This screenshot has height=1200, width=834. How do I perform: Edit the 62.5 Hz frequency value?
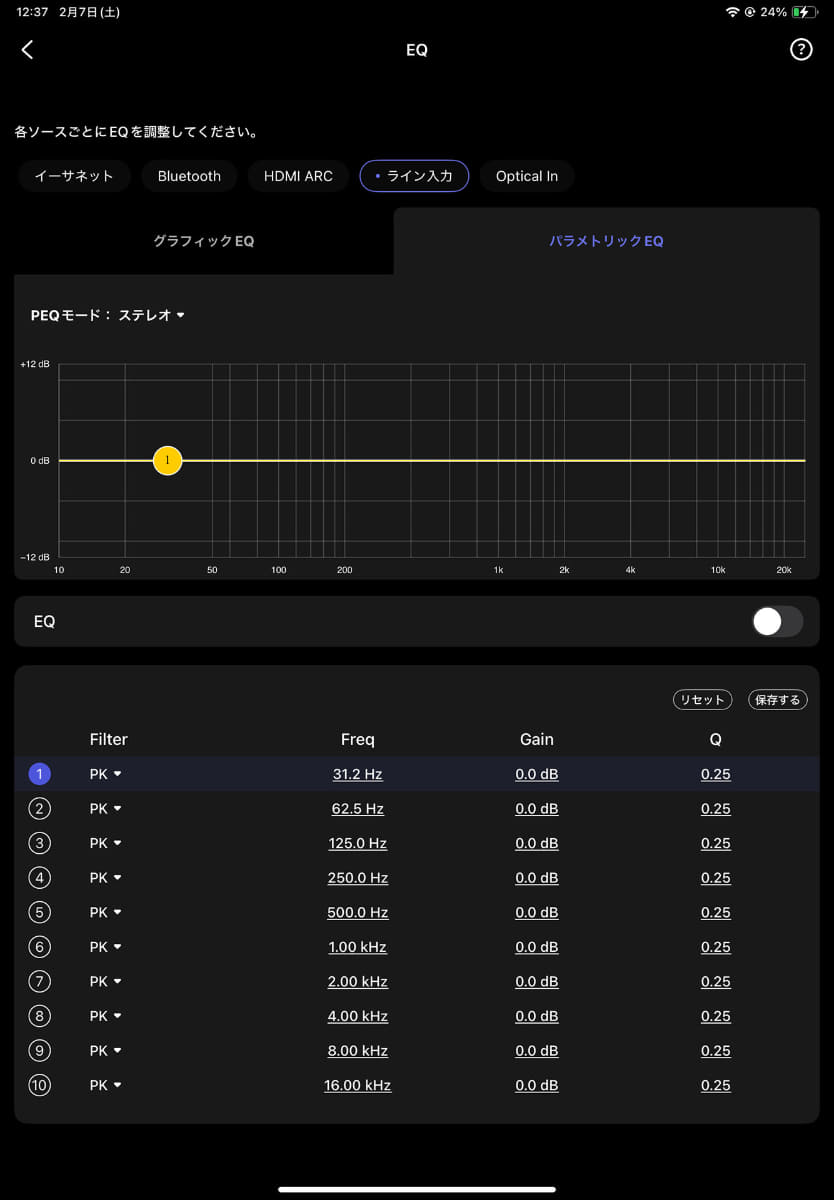point(357,809)
